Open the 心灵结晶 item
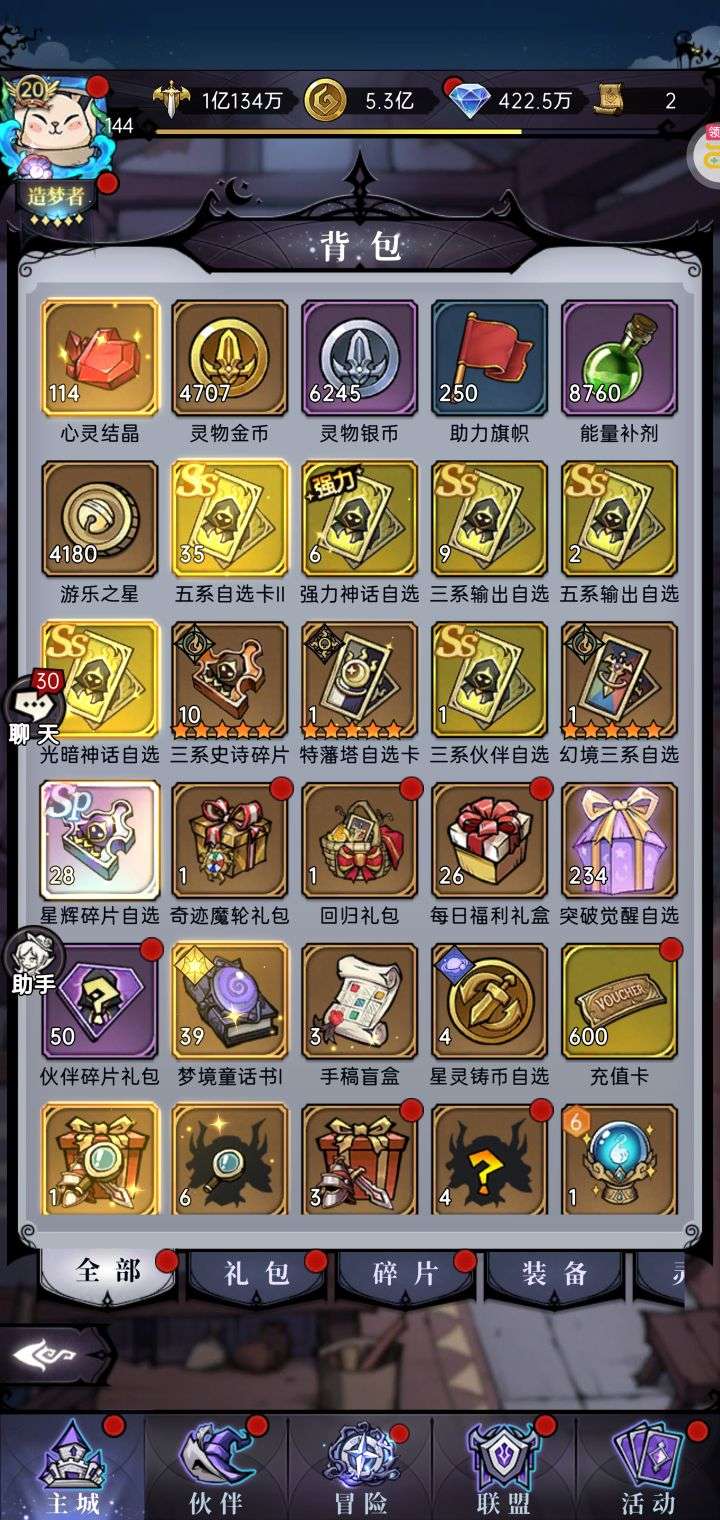 click(100, 357)
